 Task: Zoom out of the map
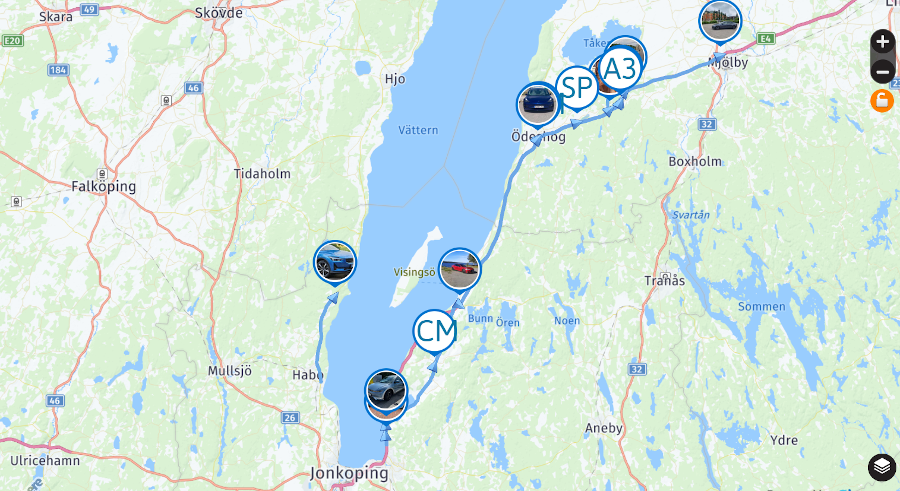(x=882, y=71)
